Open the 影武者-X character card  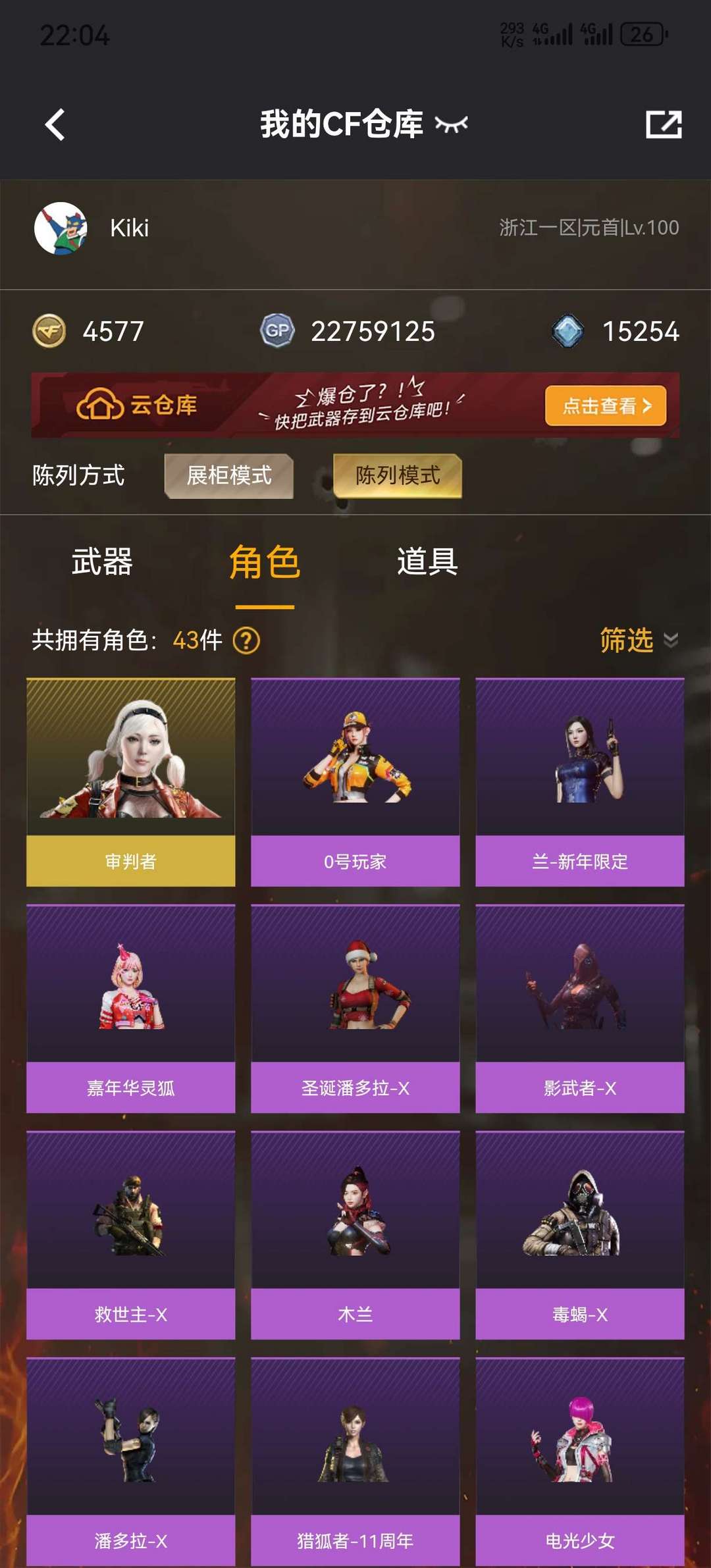coord(579,1008)
